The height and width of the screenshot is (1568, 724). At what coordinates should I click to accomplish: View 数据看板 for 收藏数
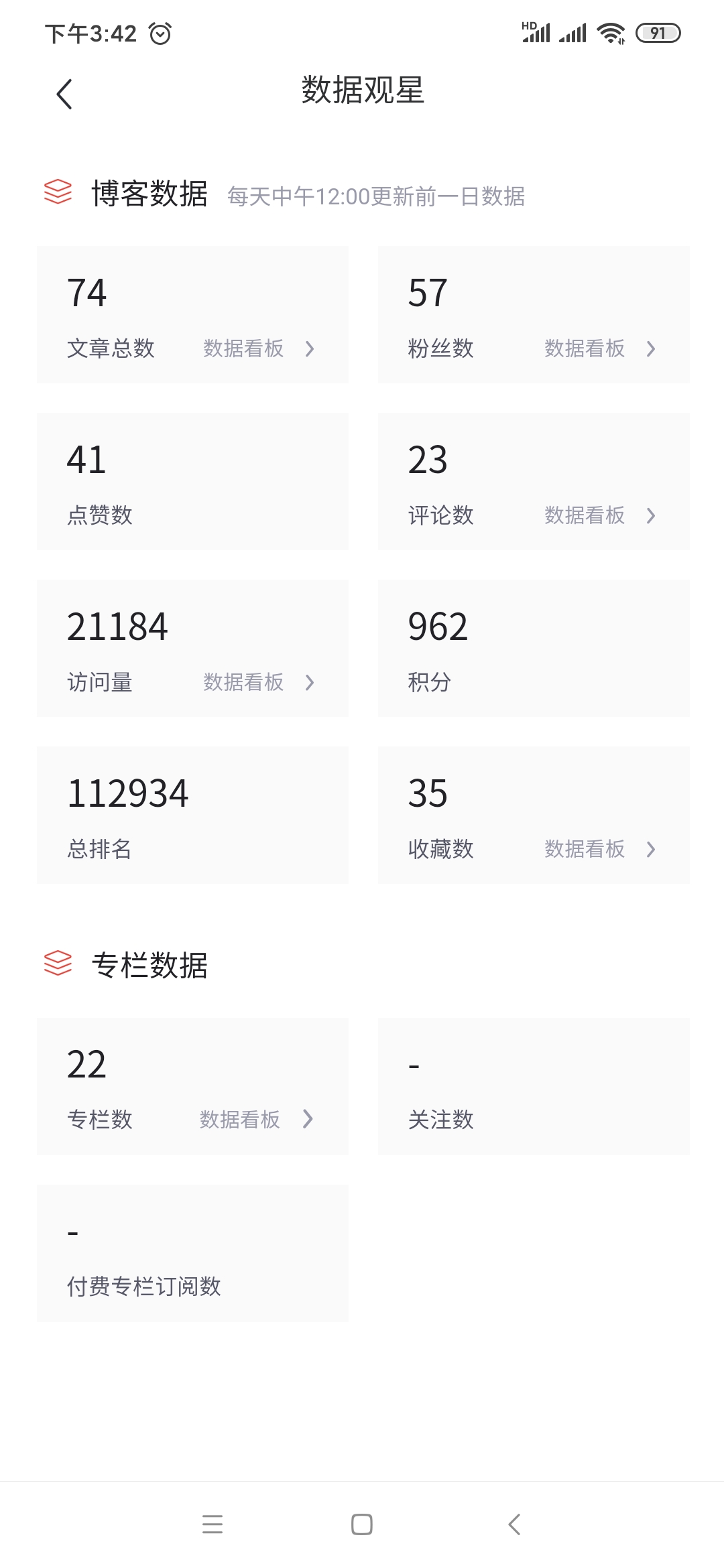(x=599, y=849)
